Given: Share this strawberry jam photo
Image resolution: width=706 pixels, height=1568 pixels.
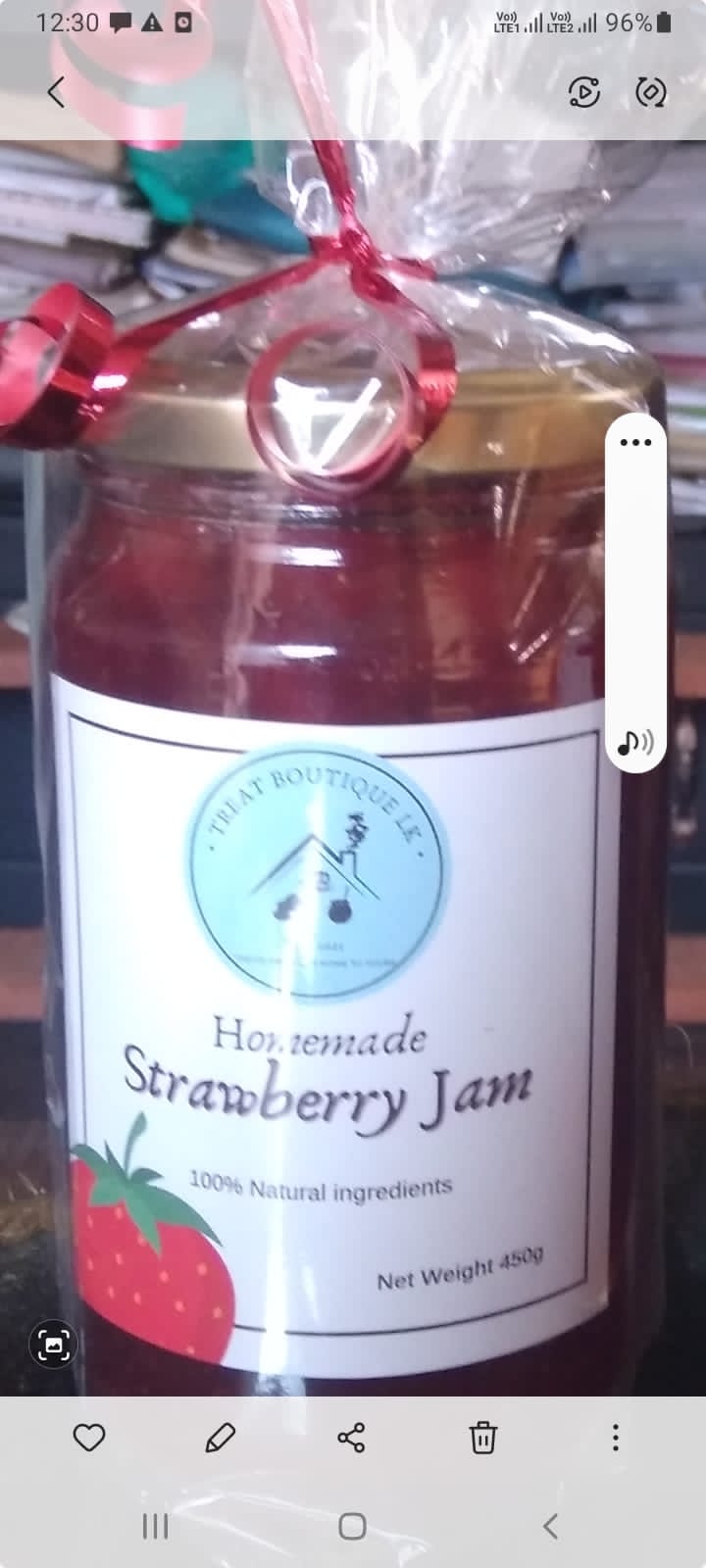Looking at the screenshot, I should [x=351, y=1438].
